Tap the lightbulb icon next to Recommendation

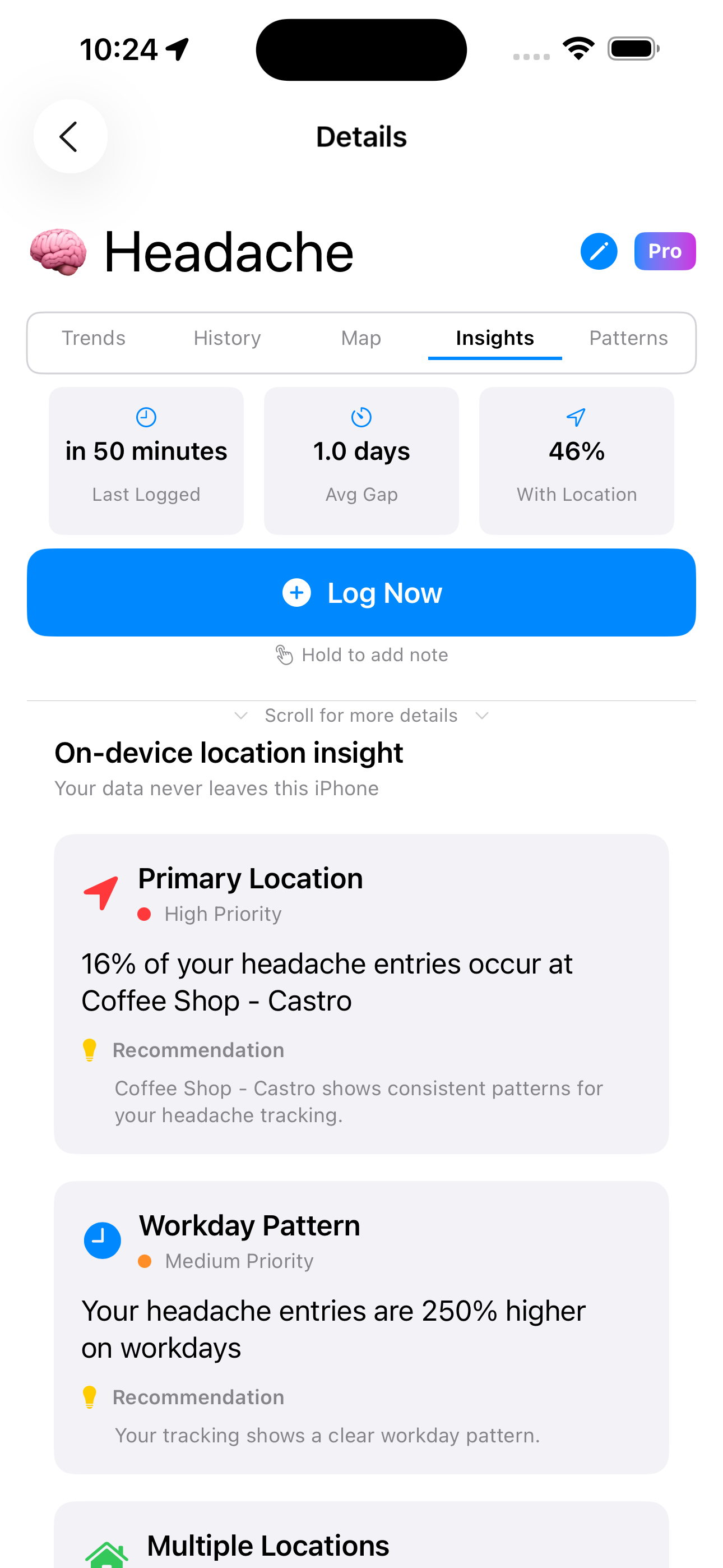click(x=90, y=1049)
